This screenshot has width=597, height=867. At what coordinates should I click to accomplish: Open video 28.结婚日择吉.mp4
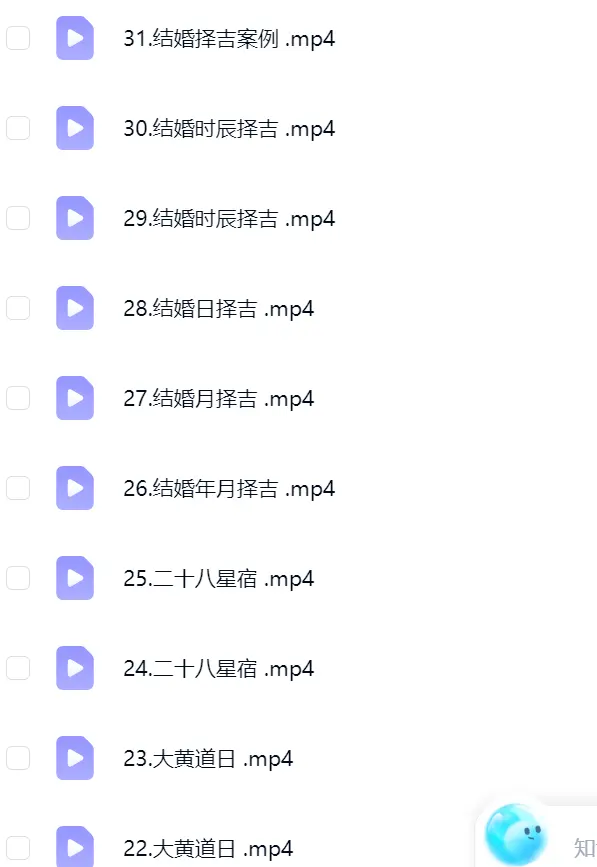218,309
